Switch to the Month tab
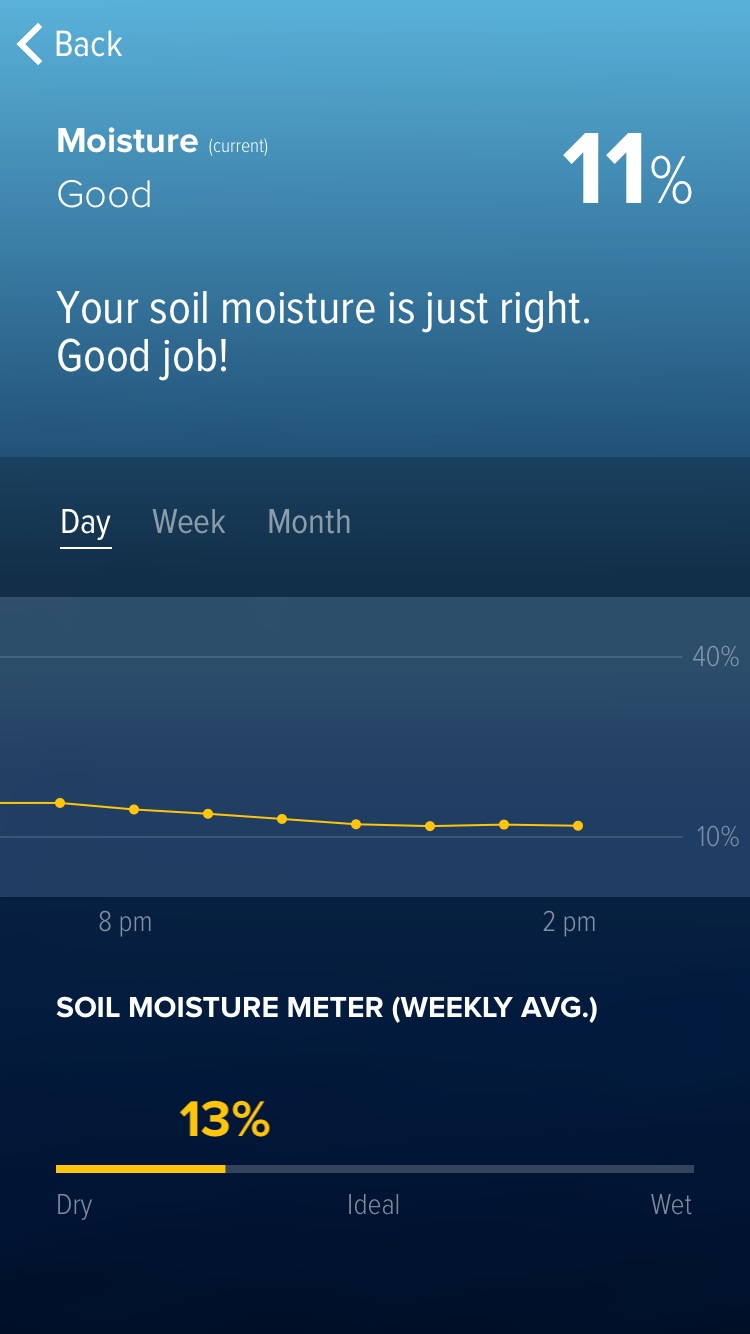 click(x=309, y=522)
